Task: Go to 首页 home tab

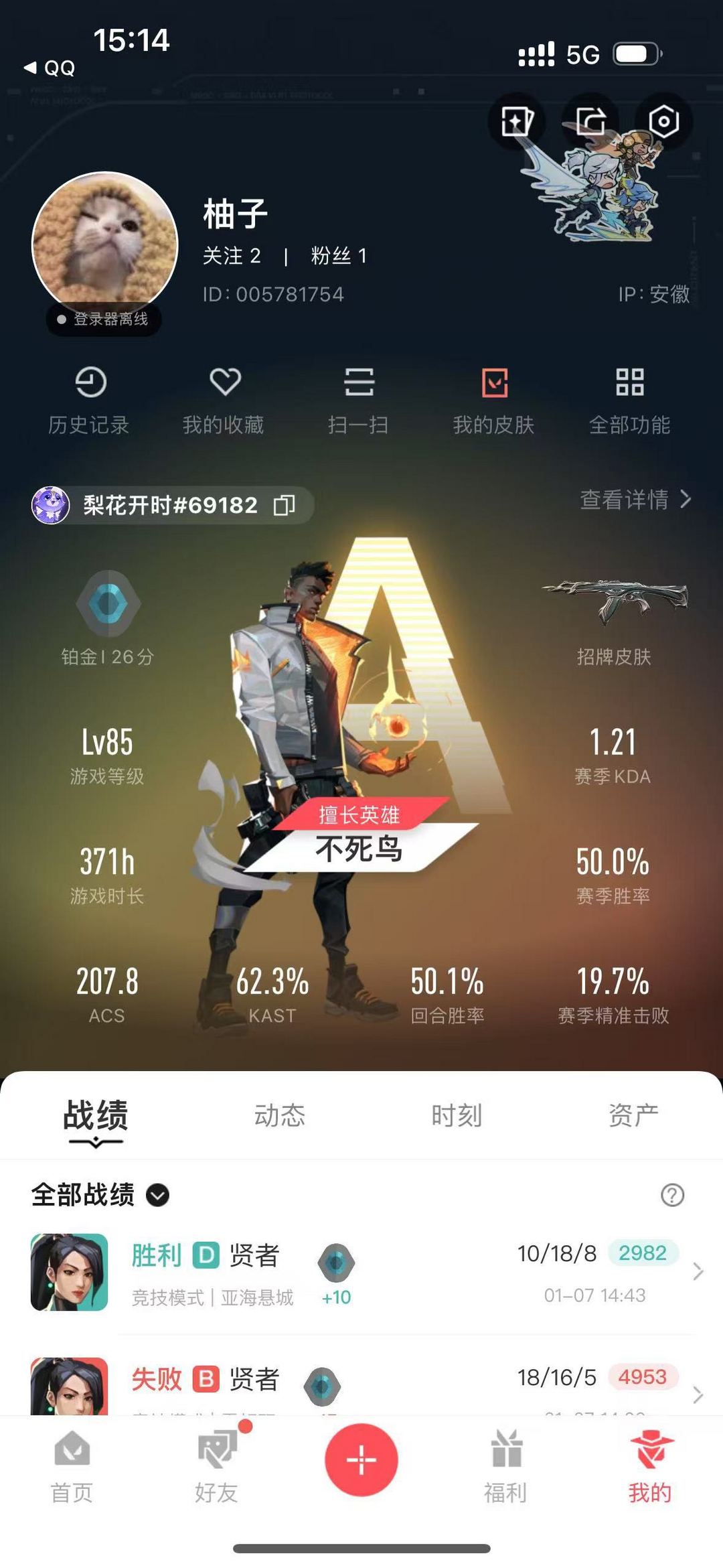Action: [x=72, y=1467]
